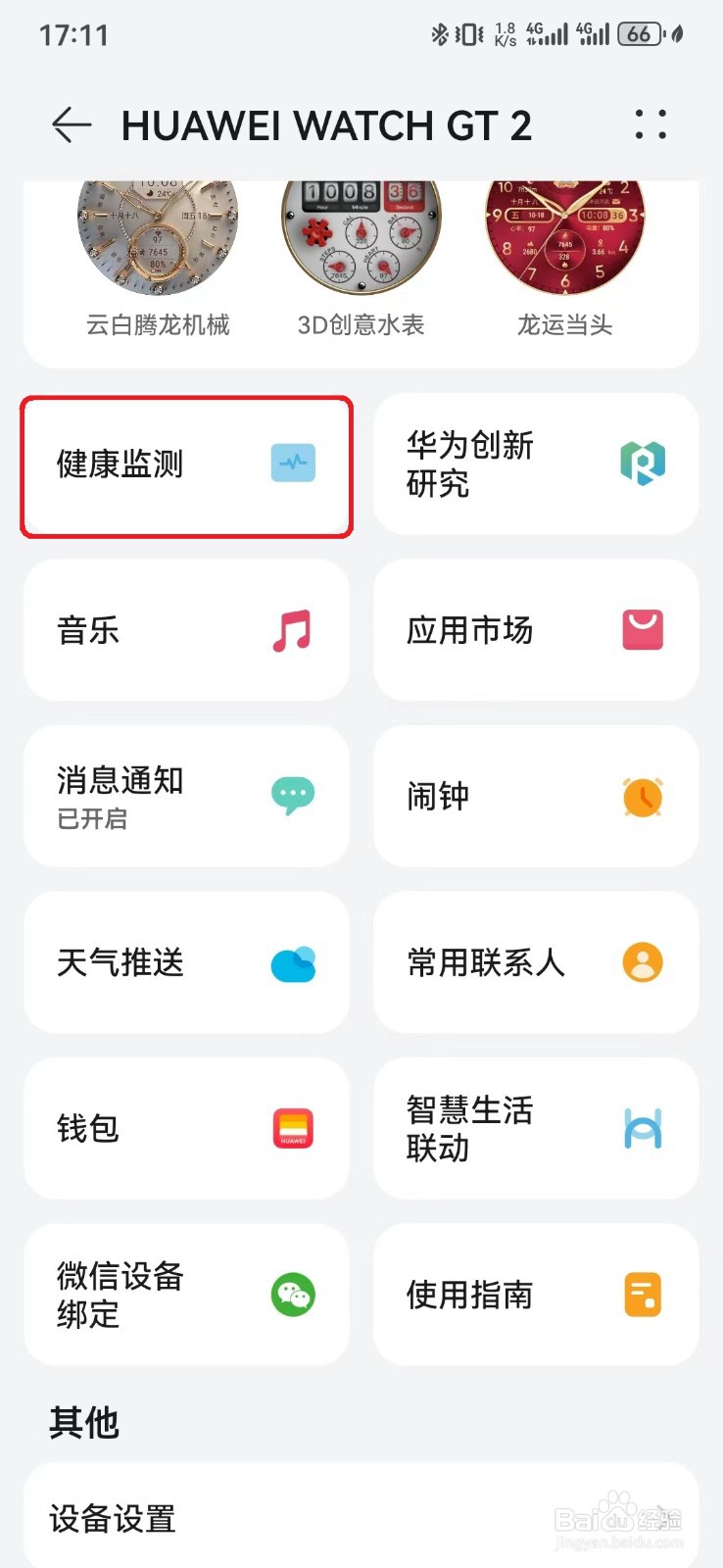Open the 智慧生活联动 smart life icon
723x1568 pixels.
click(x=642, y=1128)
